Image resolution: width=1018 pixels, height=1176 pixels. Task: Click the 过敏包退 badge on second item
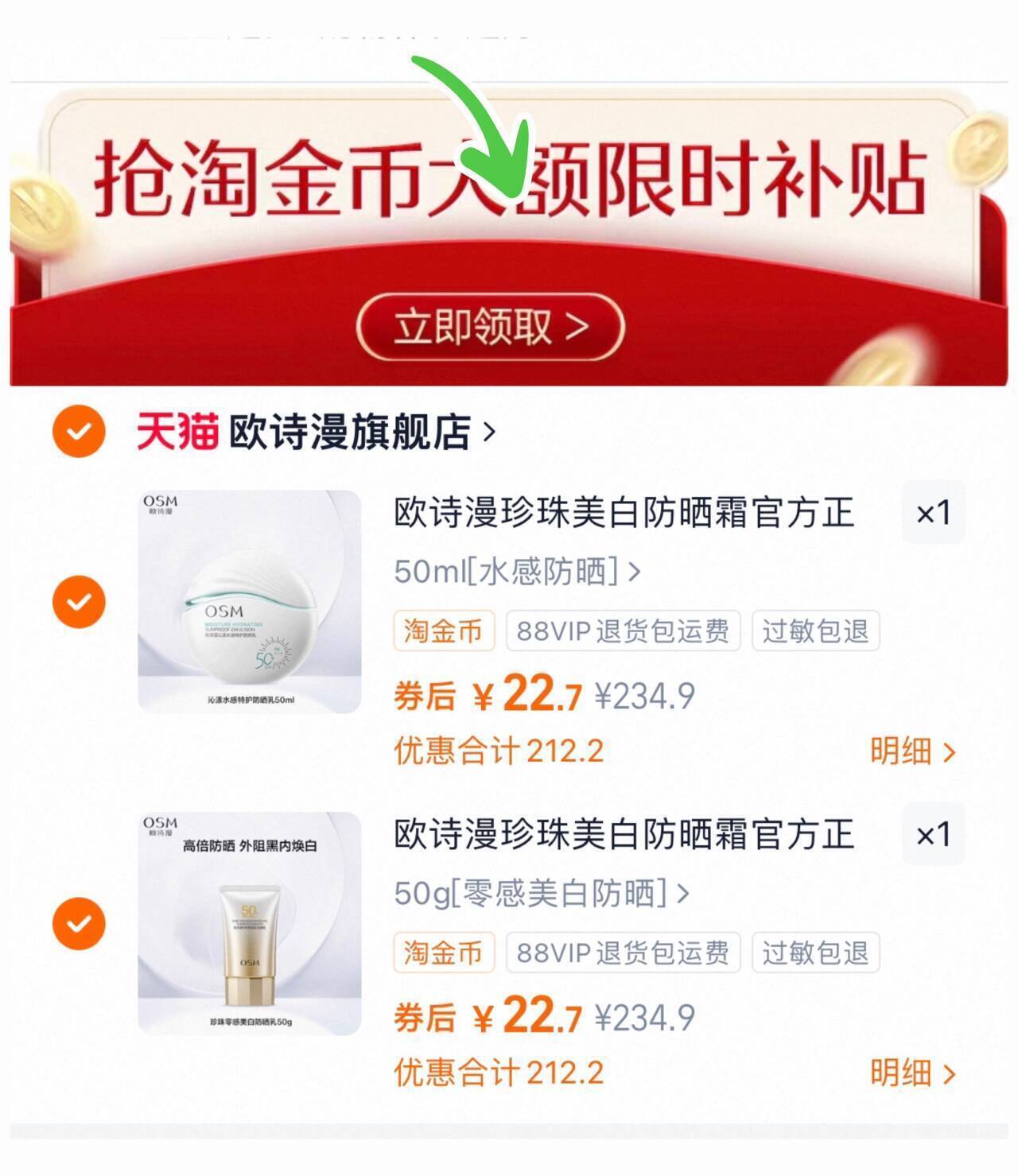[817, 954]
